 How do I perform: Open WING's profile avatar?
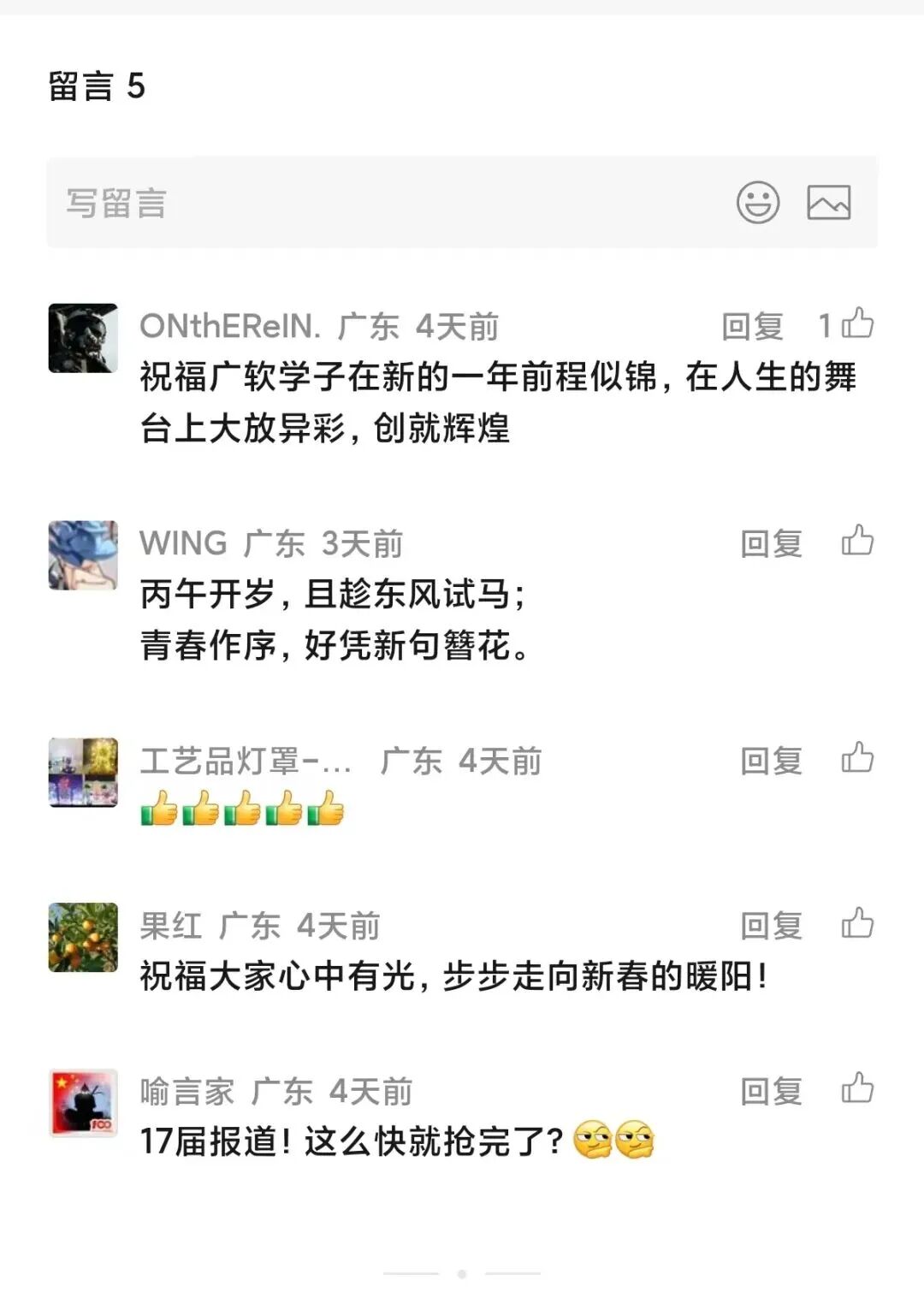tap(83, 555)
